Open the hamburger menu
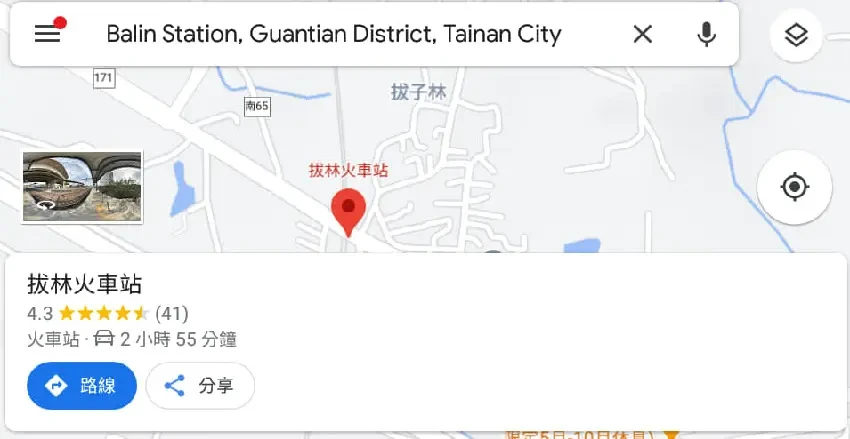This screenshot has height=439, width=850. tap(48, 34)
